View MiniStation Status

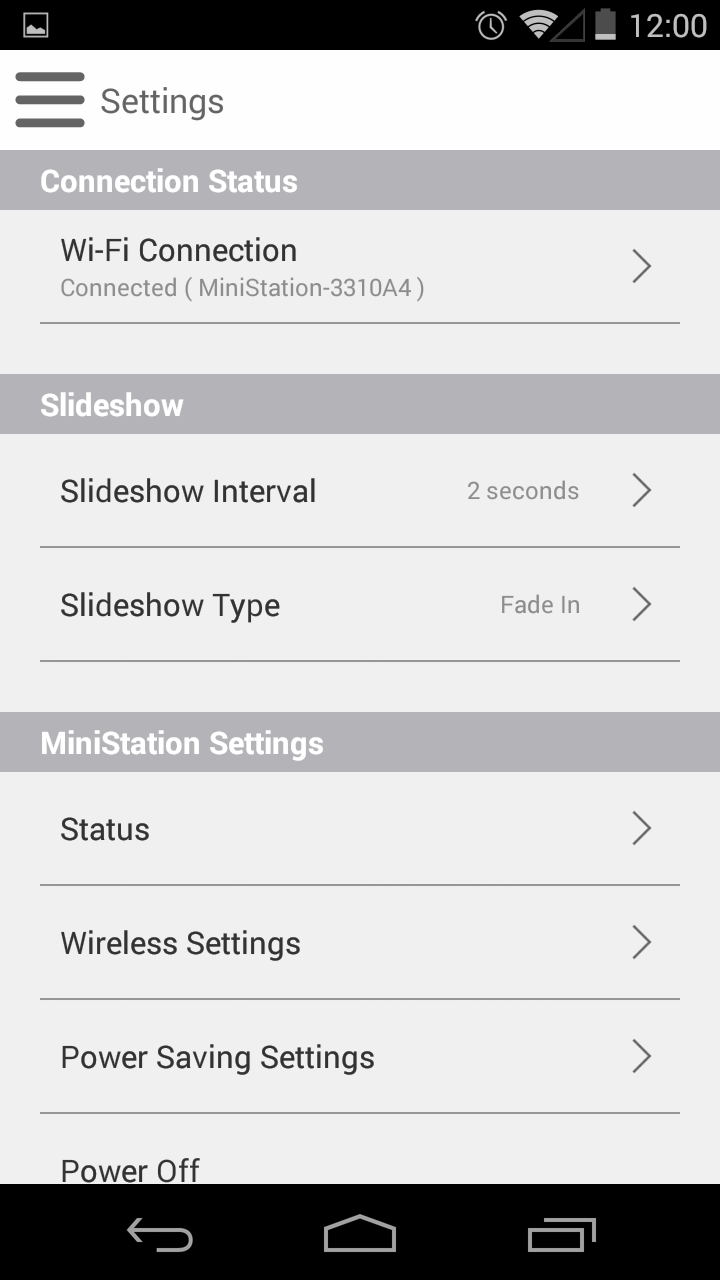coord(360,829)
